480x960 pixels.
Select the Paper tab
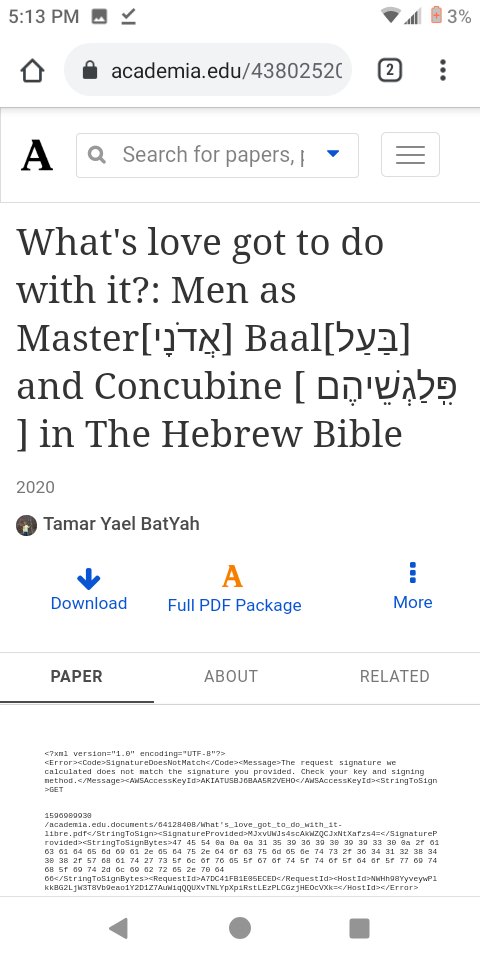(x=77, y=677)
